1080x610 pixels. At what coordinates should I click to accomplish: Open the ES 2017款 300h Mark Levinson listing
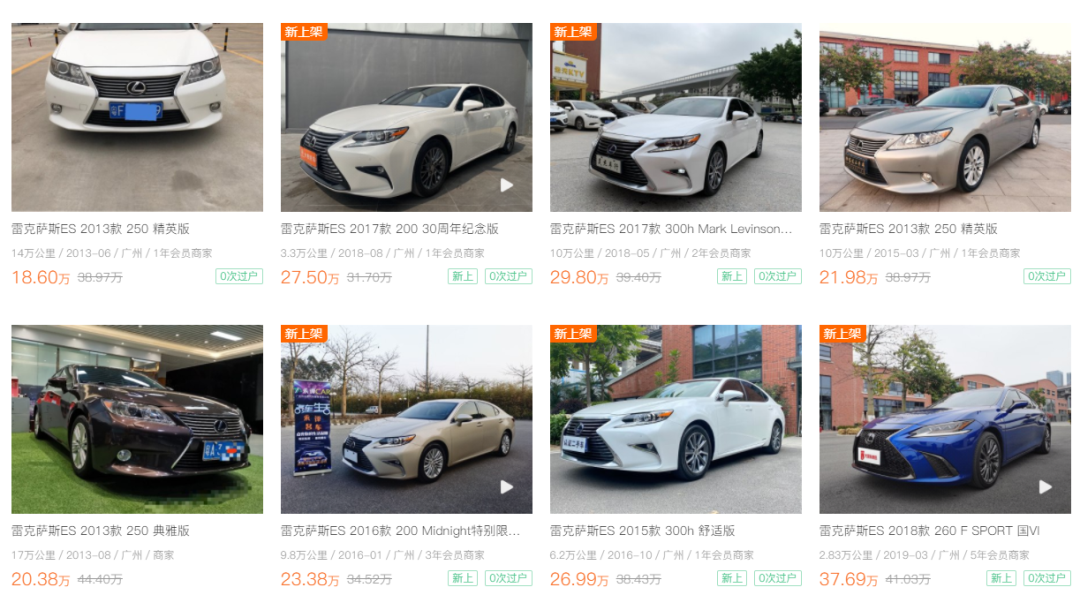click(675, 117)
